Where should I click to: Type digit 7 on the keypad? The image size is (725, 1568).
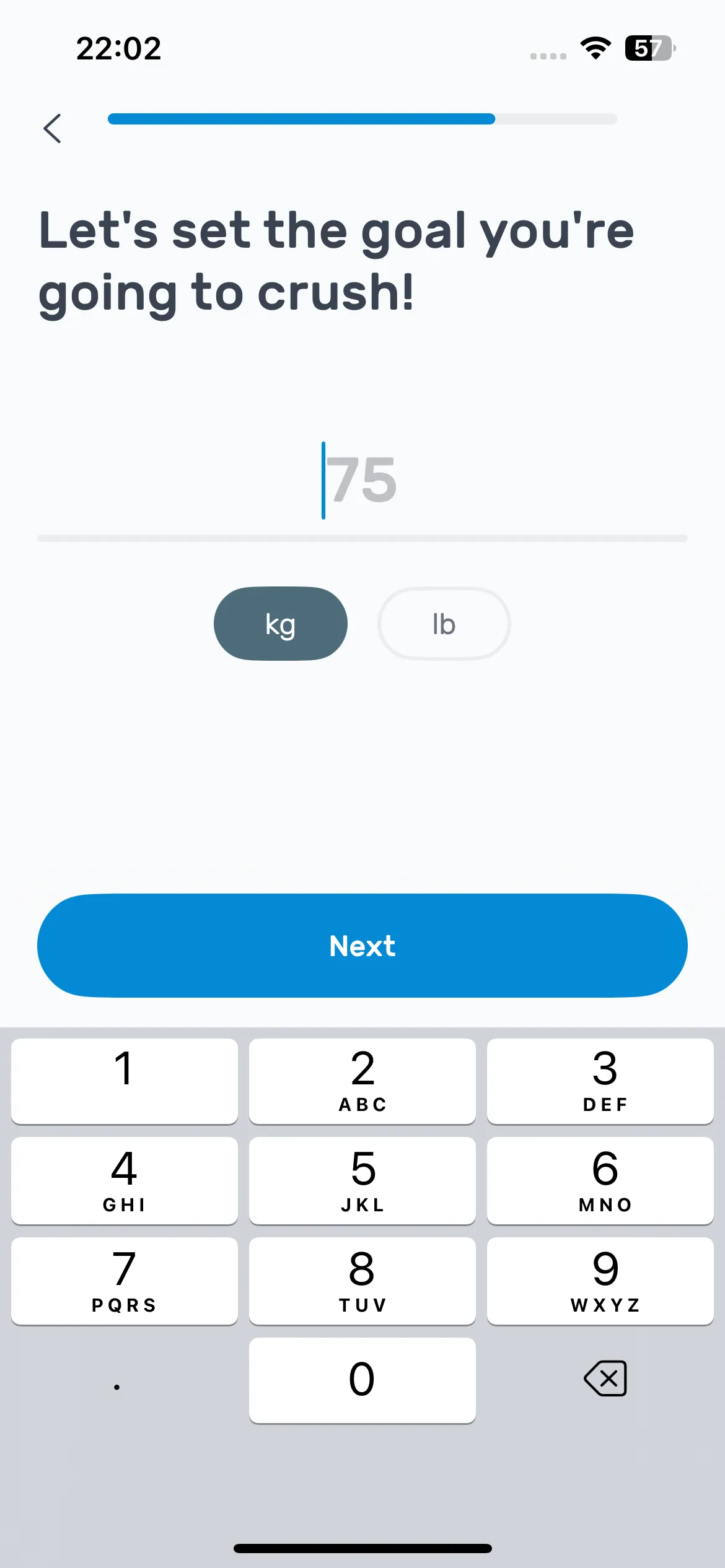(x=125, y=1281)
